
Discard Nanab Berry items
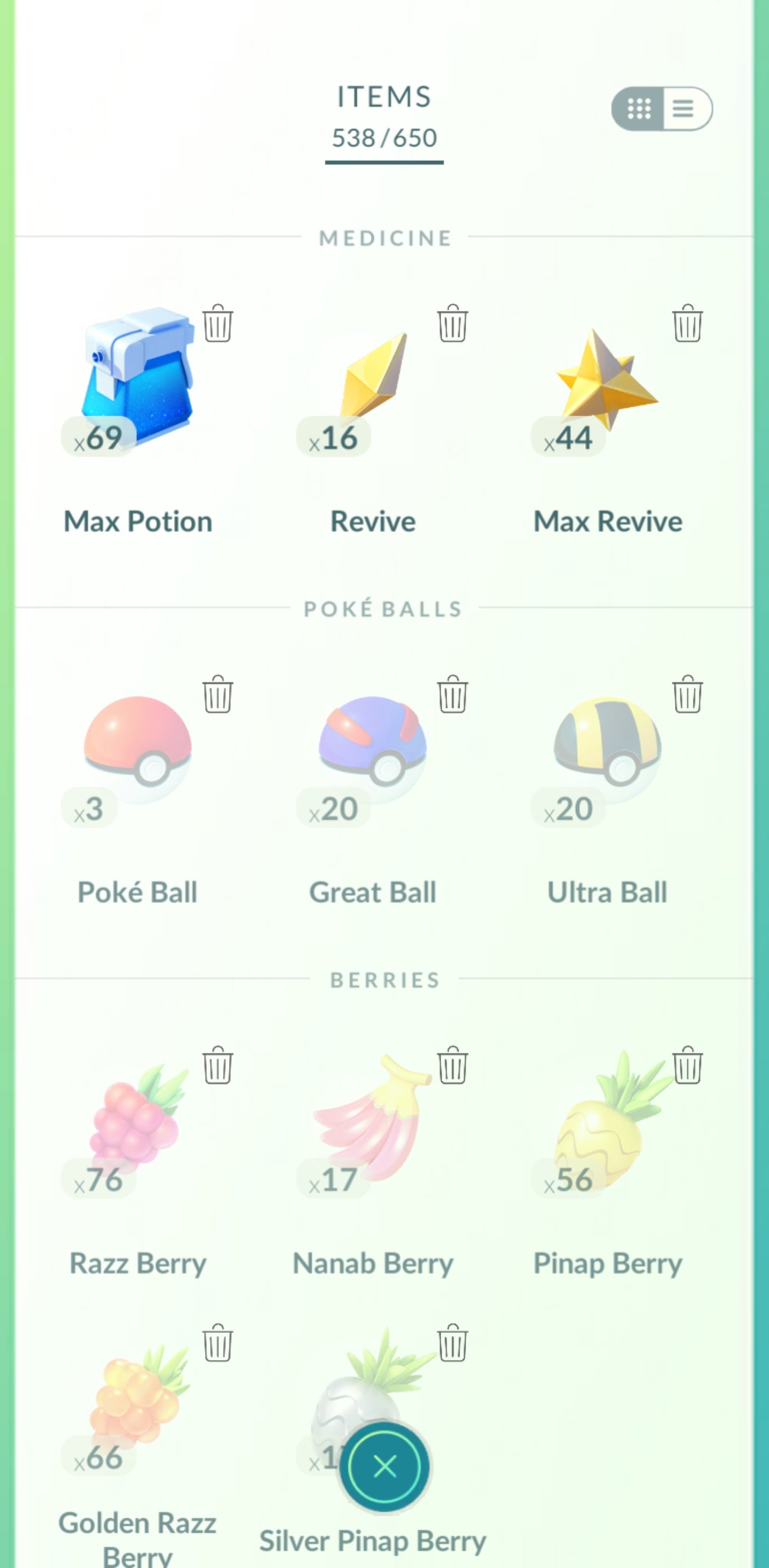click(x=452, y=1065)
